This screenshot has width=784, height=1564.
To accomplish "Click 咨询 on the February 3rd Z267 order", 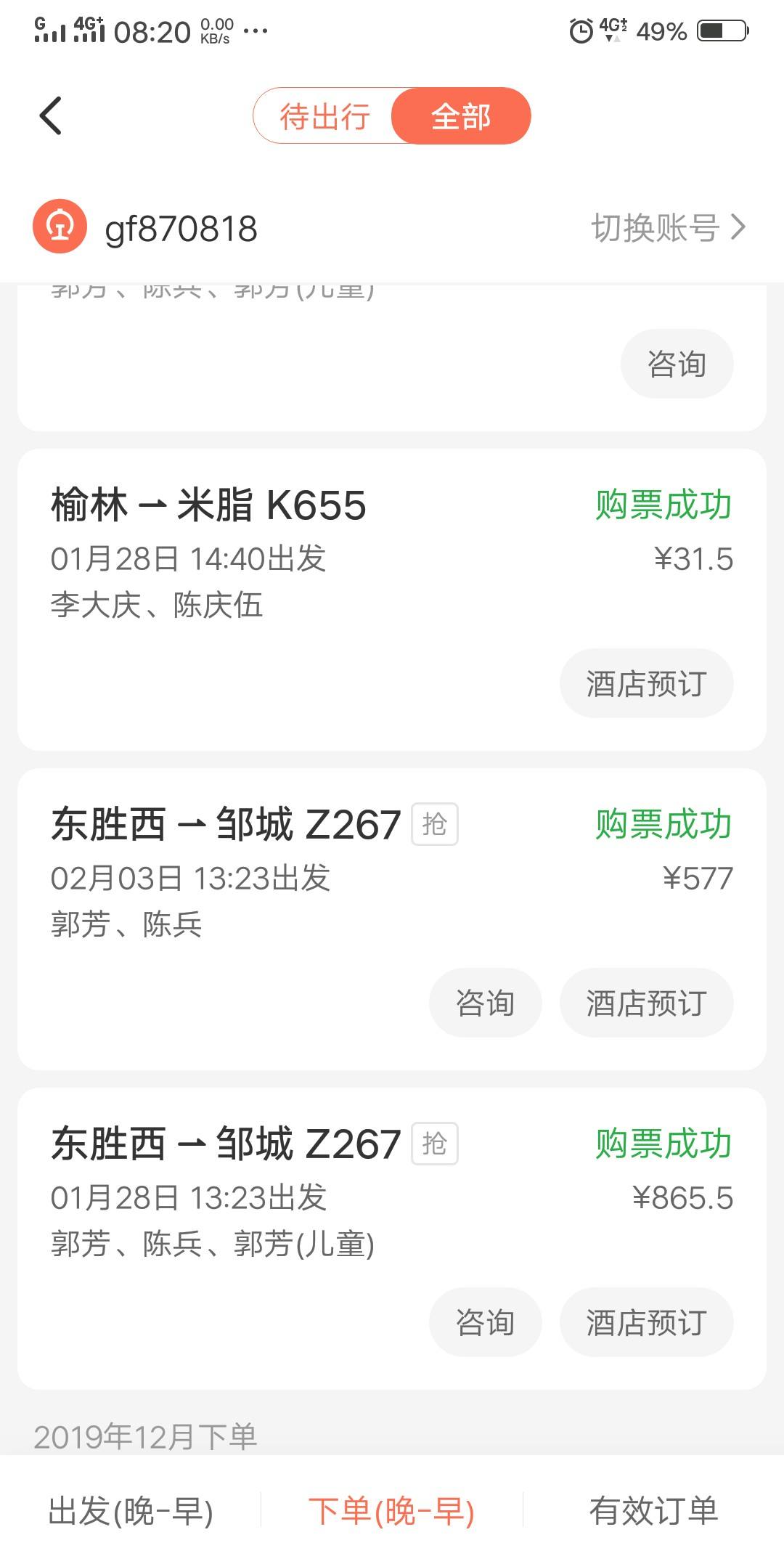I will 484,1002.
